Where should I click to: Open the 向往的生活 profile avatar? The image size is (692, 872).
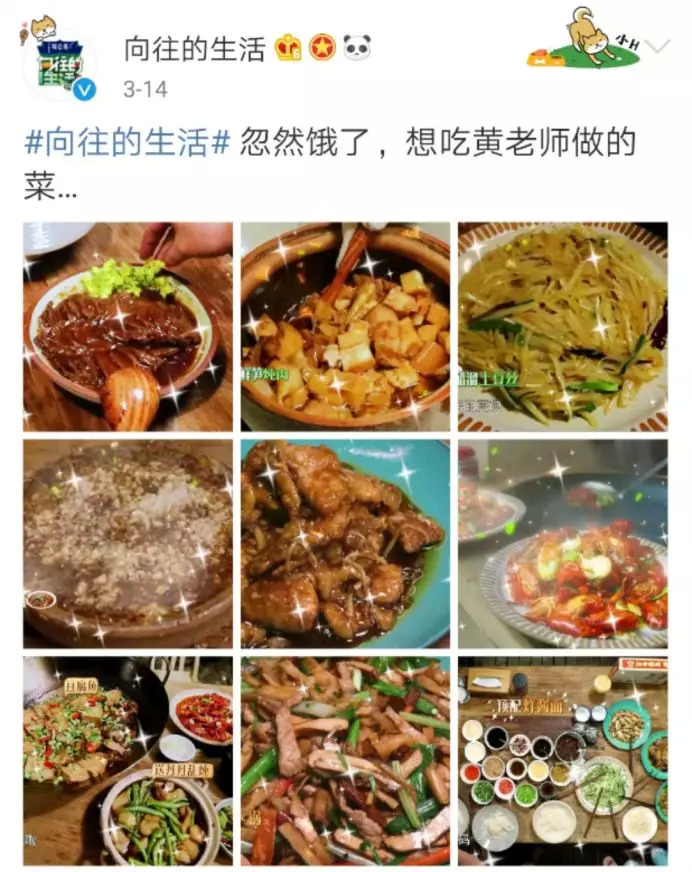(60, 66)
